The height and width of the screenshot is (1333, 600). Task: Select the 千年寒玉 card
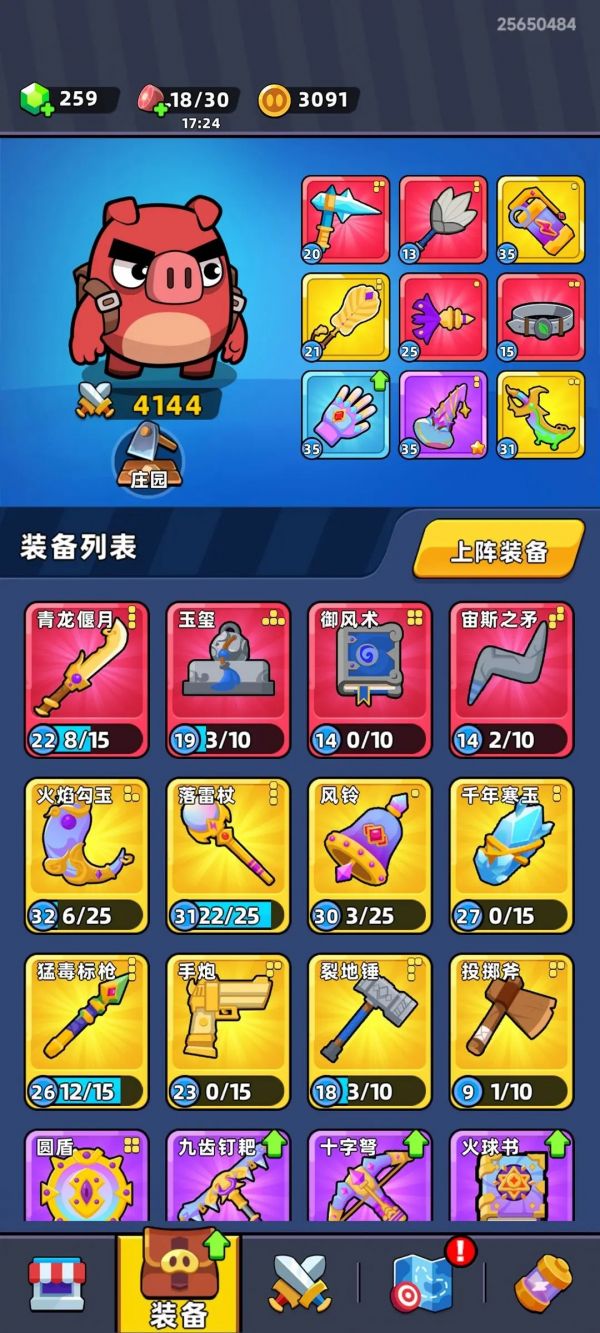[x=511, y=855]
